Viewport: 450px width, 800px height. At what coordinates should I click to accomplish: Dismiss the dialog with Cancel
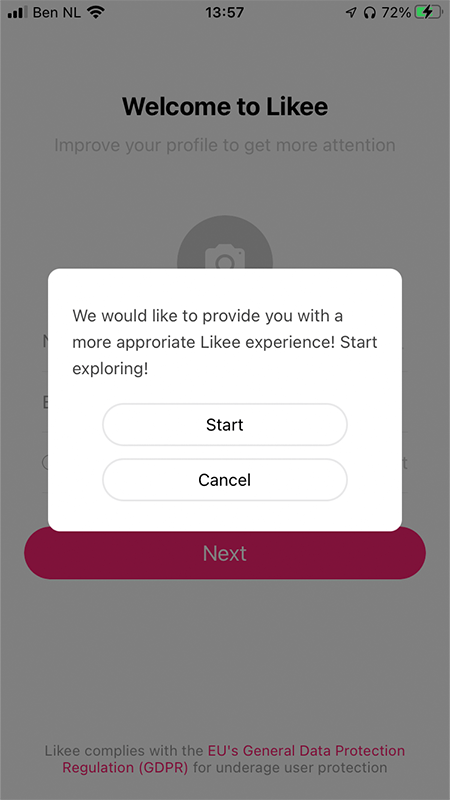tap(224, 480)
